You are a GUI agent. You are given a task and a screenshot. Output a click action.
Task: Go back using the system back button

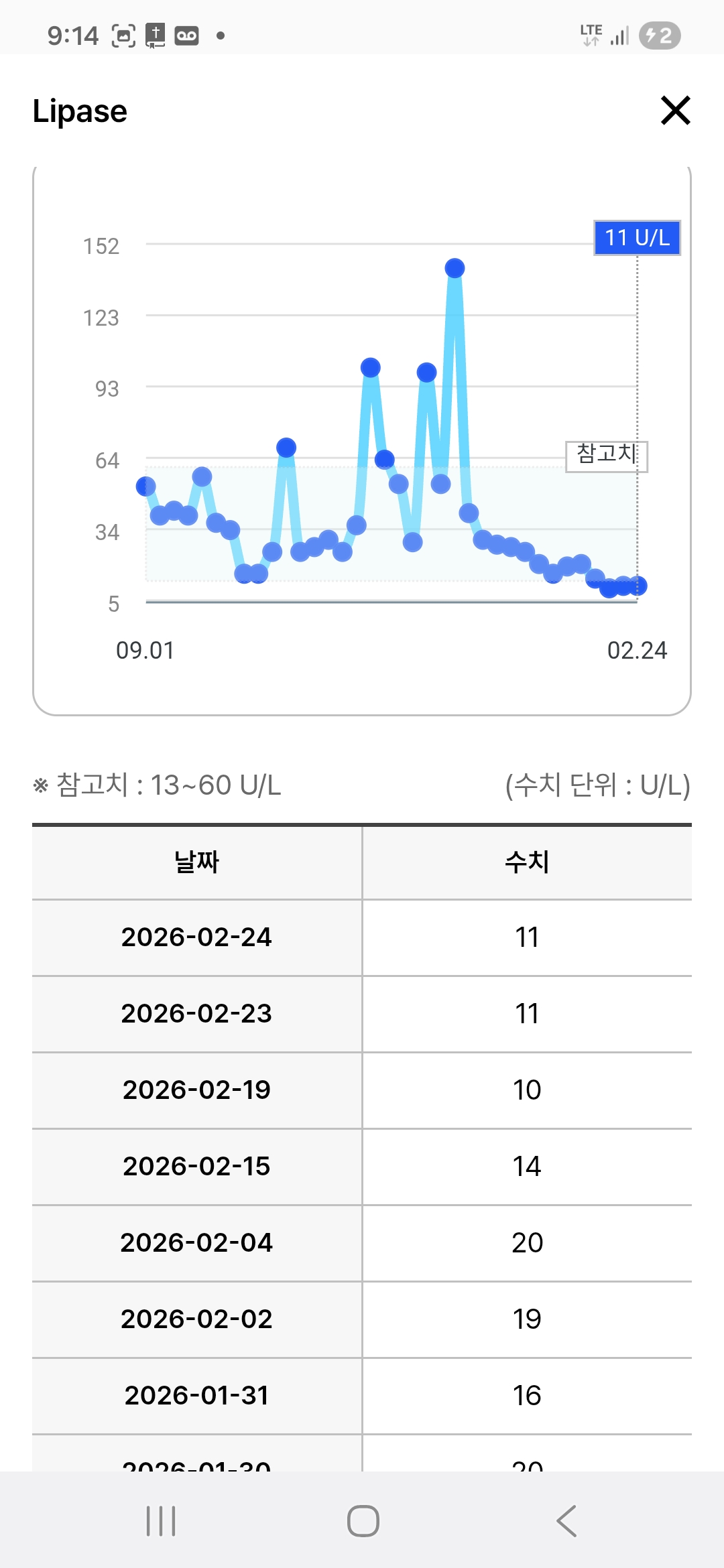tap(566, 1520)
